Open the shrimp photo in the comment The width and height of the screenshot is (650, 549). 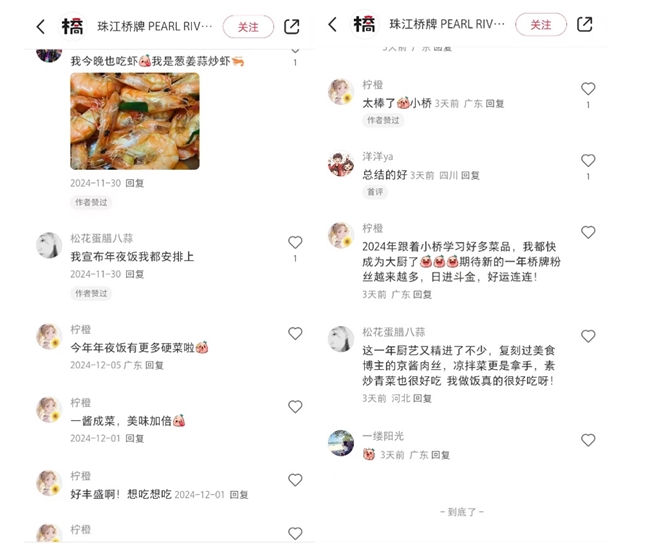tap(134, 121)
